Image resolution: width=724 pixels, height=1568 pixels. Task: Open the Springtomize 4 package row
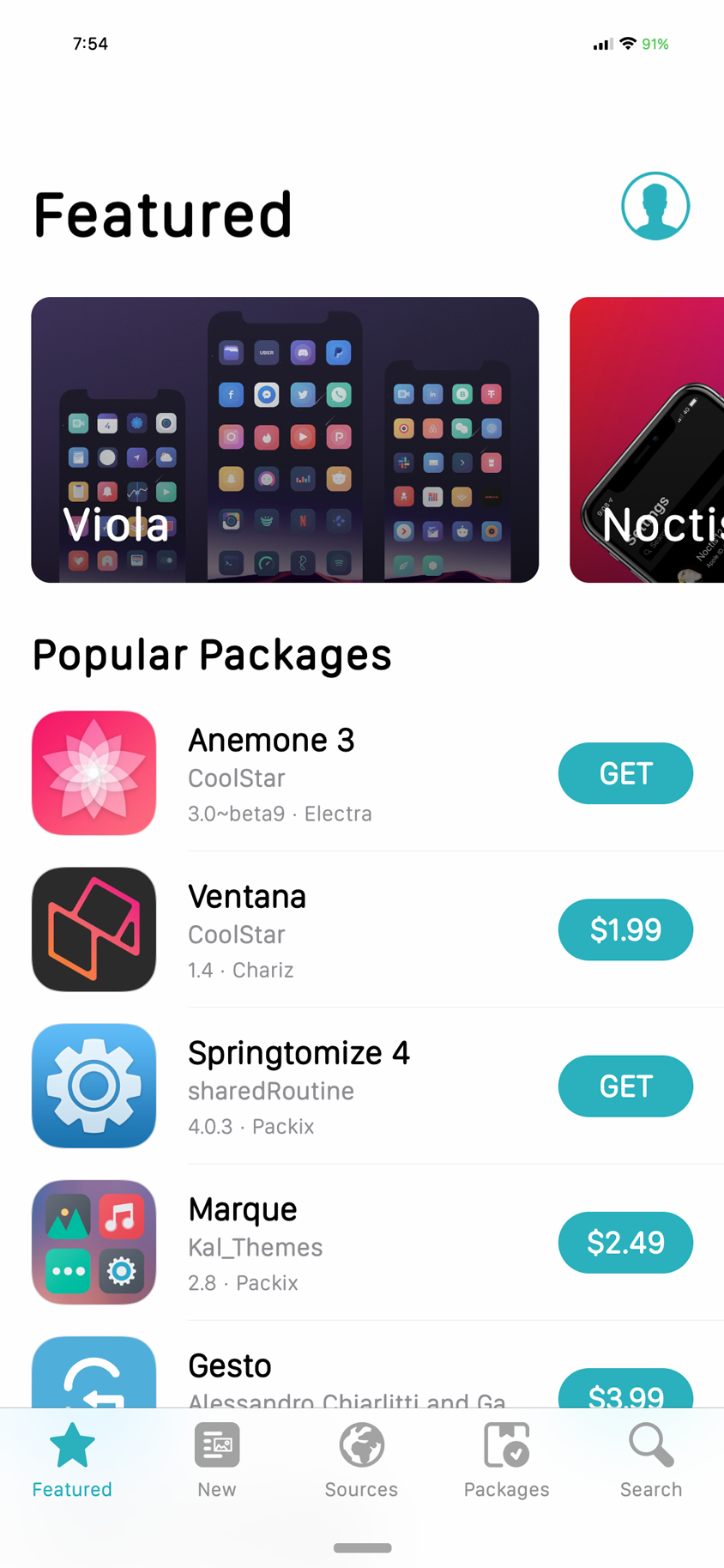(x=362, y=1086)
